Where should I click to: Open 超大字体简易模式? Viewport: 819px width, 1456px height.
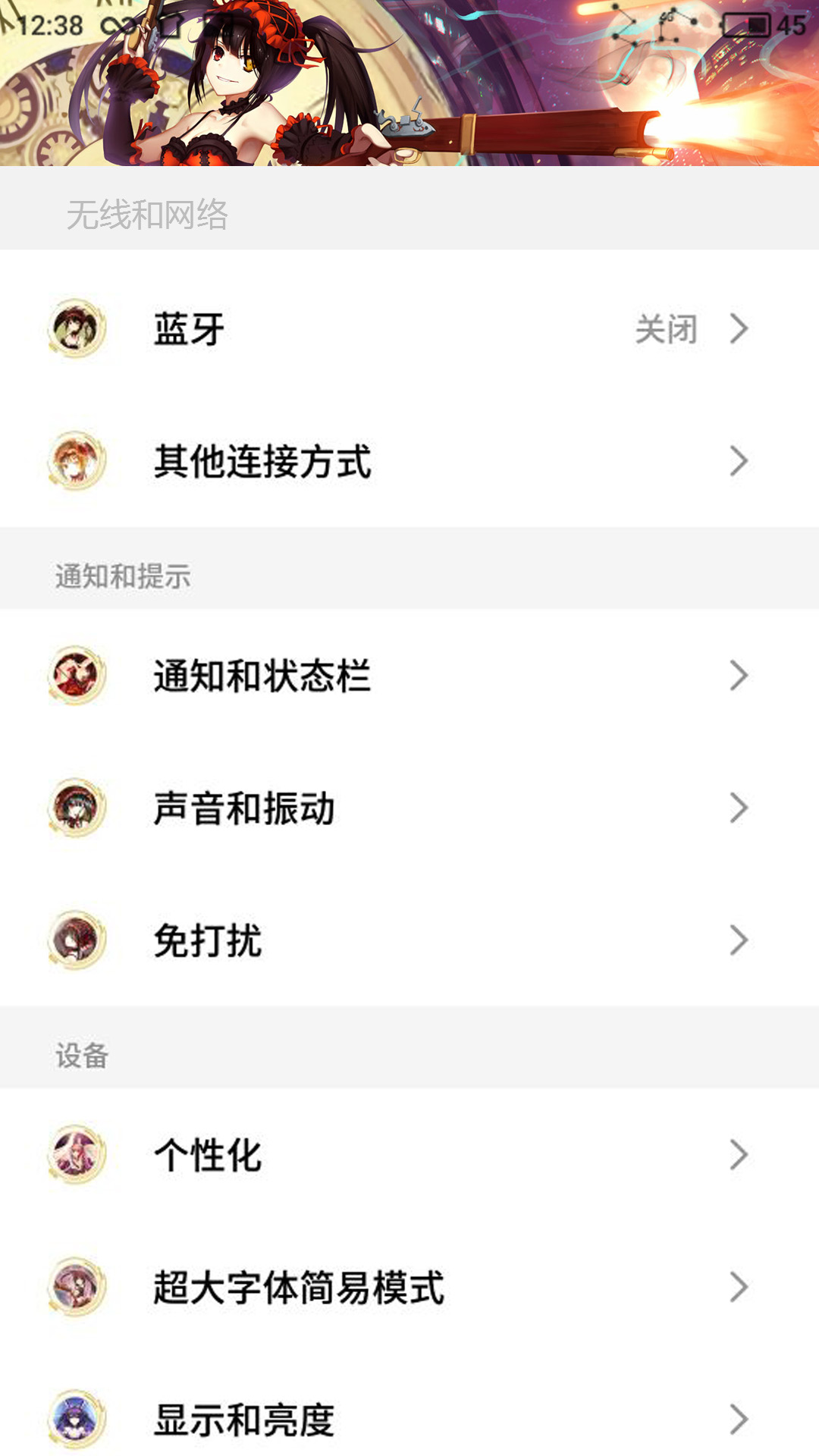(409, 1287)
